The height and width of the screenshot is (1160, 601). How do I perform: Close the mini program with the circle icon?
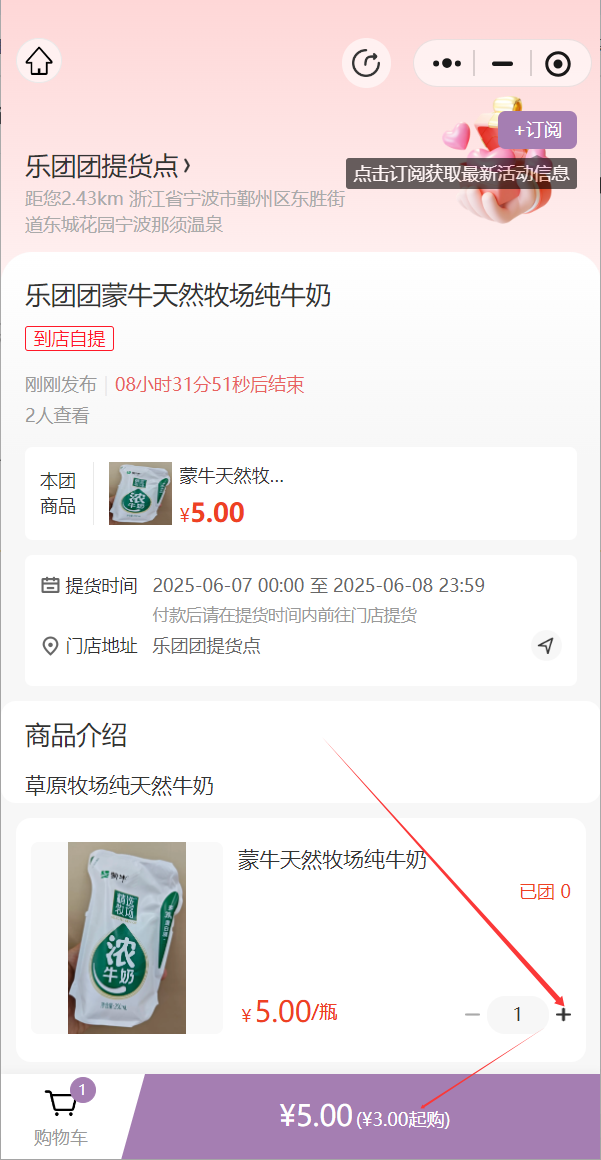click(557, 64)
